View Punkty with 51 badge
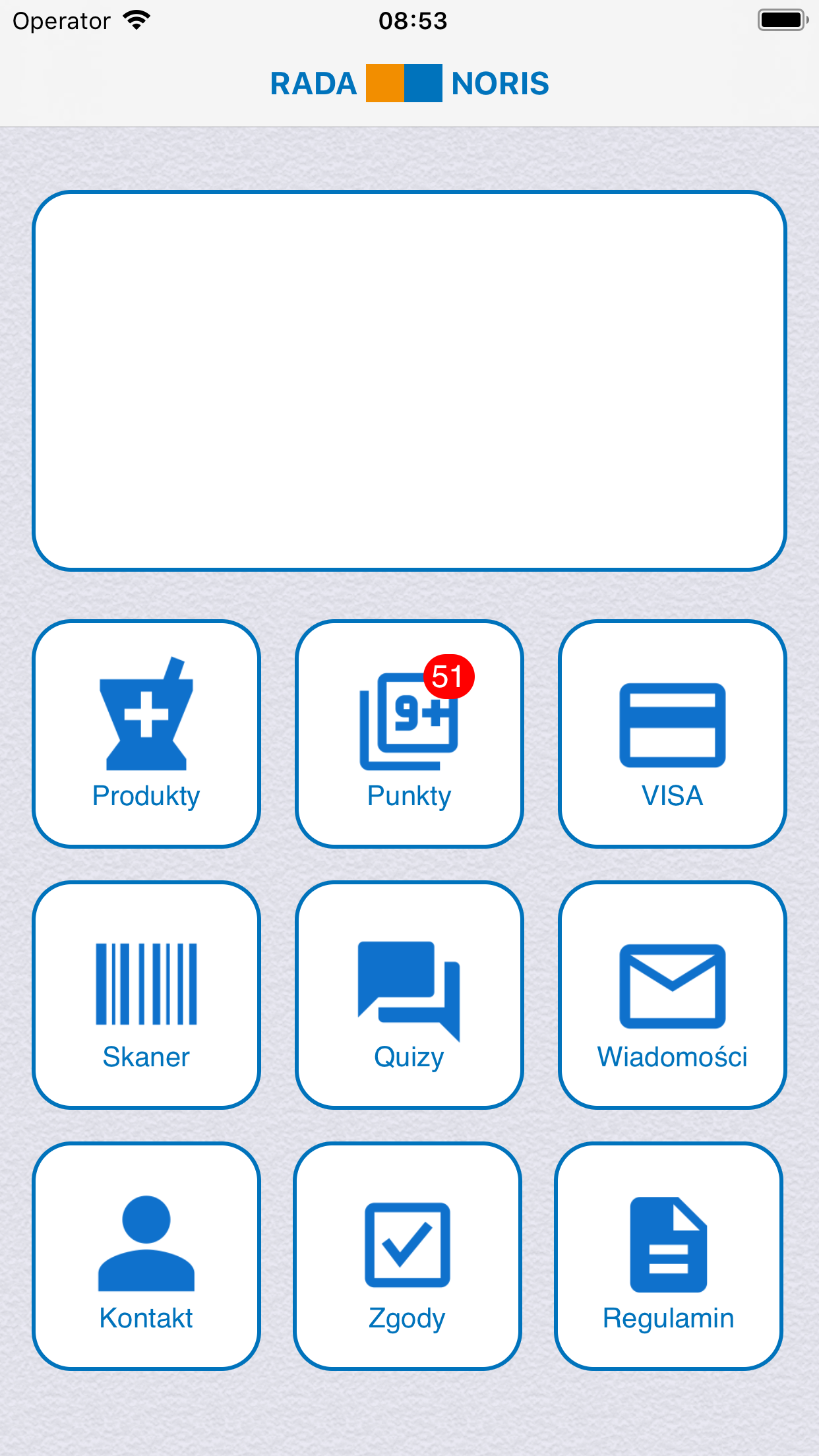Viewport: 819px width, 1456px height. (x=409, y=733)
